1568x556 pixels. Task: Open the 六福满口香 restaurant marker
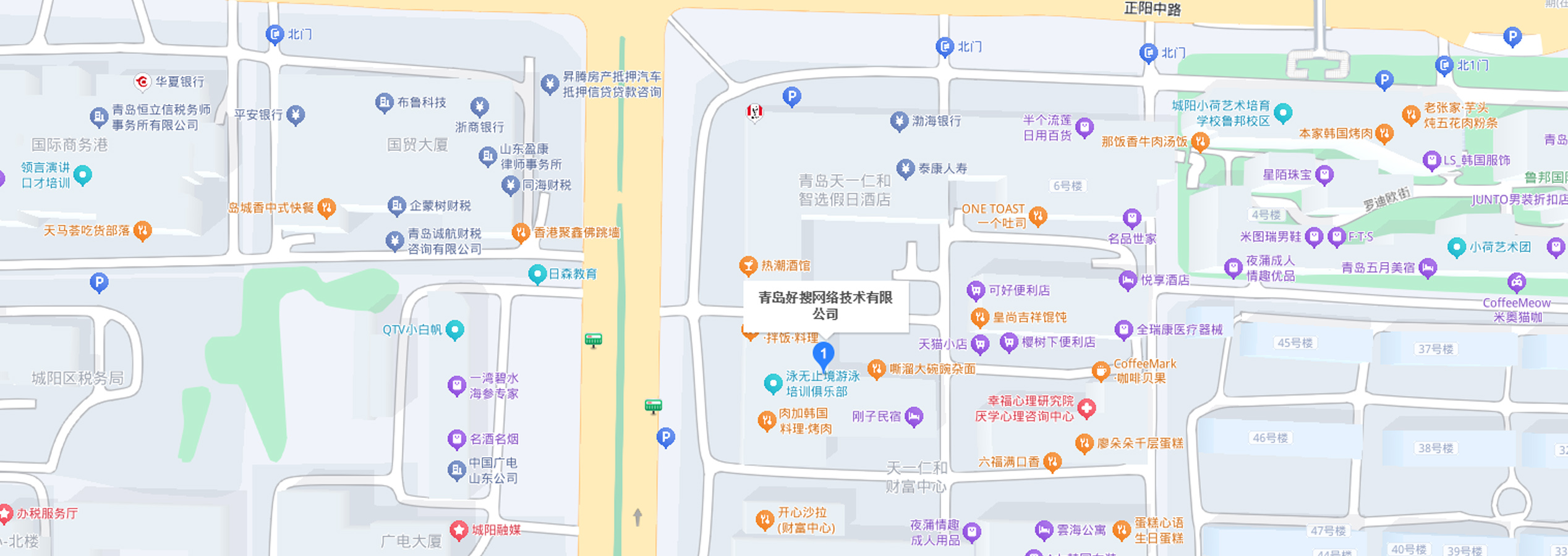pyautogui.click(x=1052, y=461)
